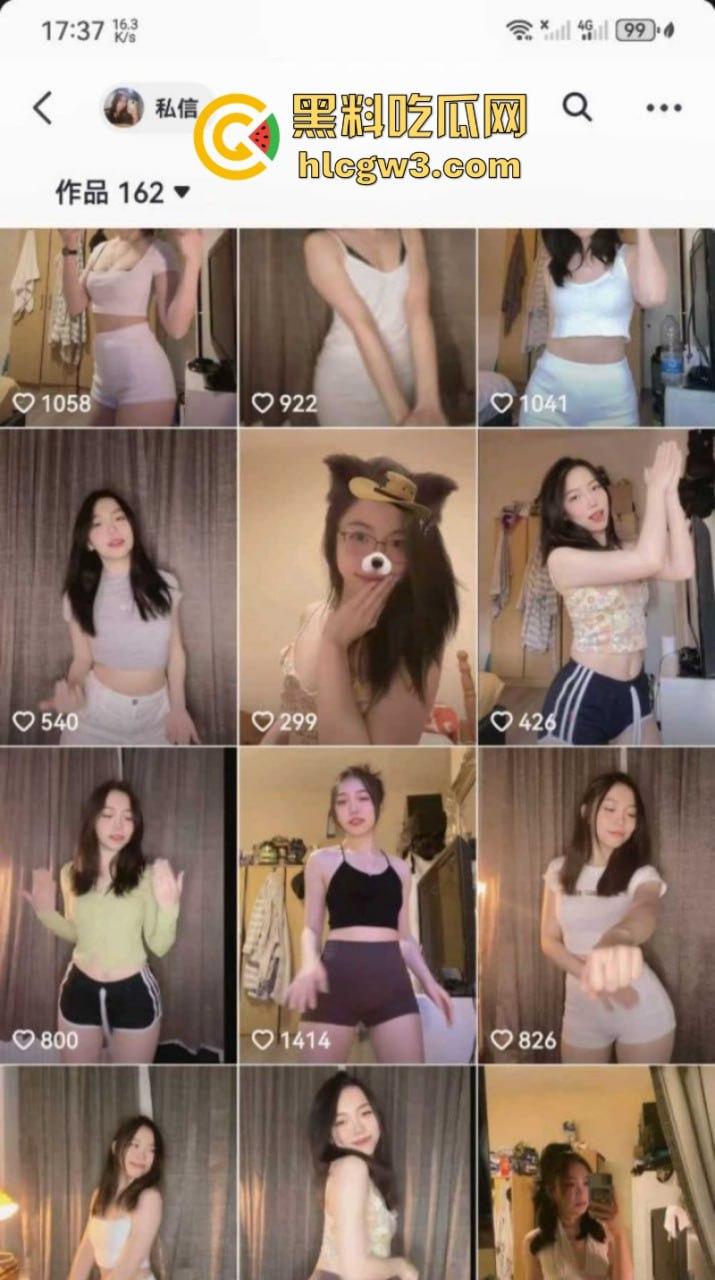
Task: Go back using the top-left arrow
Action: point(42,108)
